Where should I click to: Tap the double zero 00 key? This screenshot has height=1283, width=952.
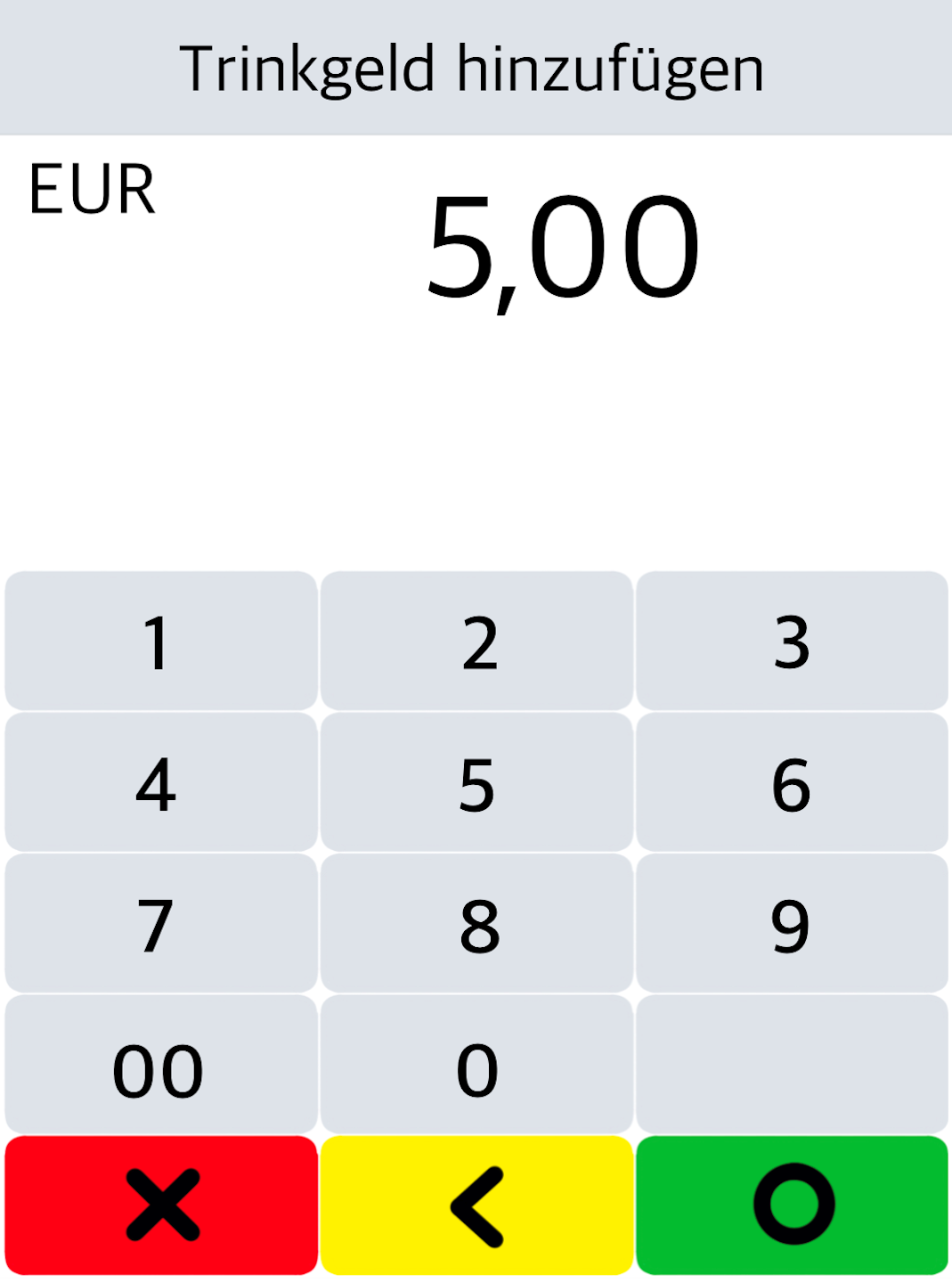click(161, 1066)
